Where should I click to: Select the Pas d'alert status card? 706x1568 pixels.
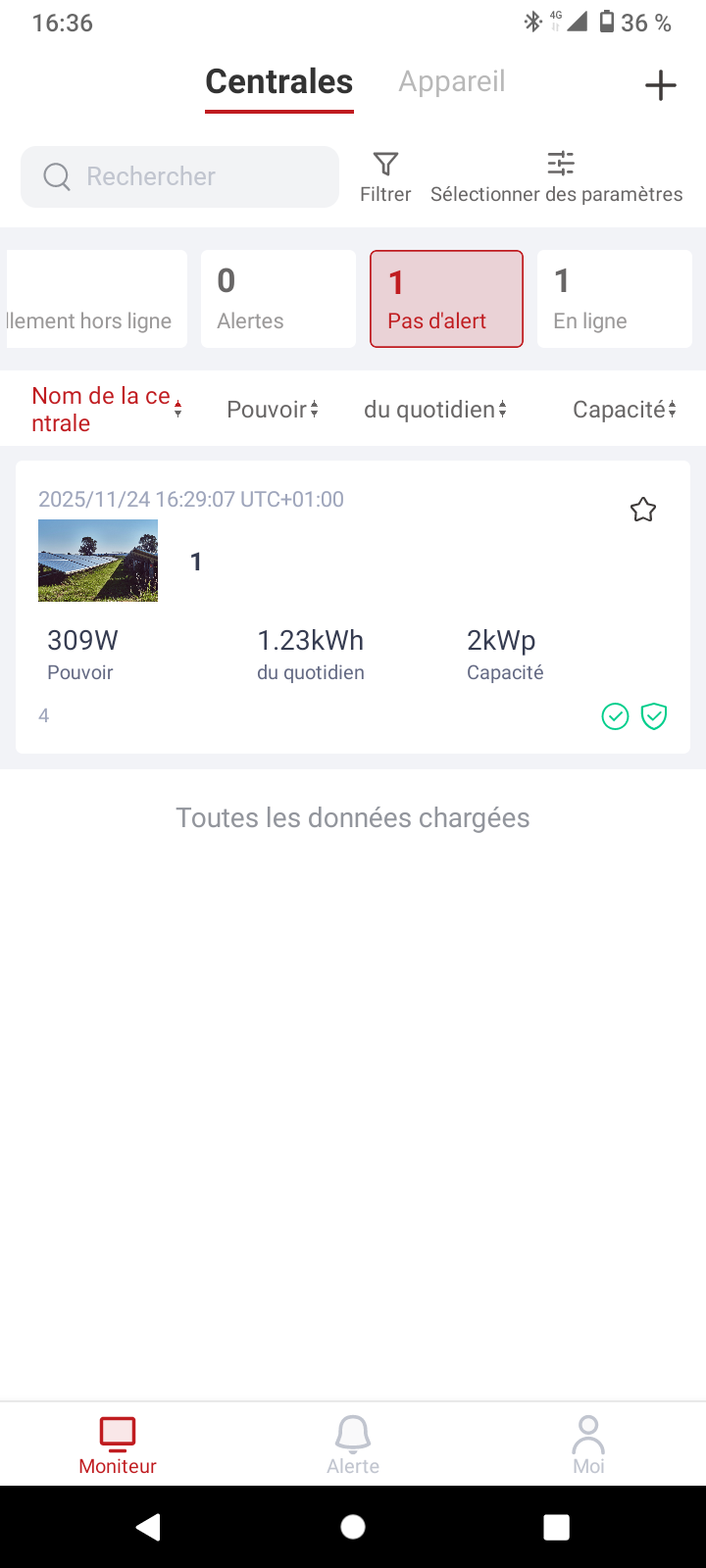pos(446,299)
